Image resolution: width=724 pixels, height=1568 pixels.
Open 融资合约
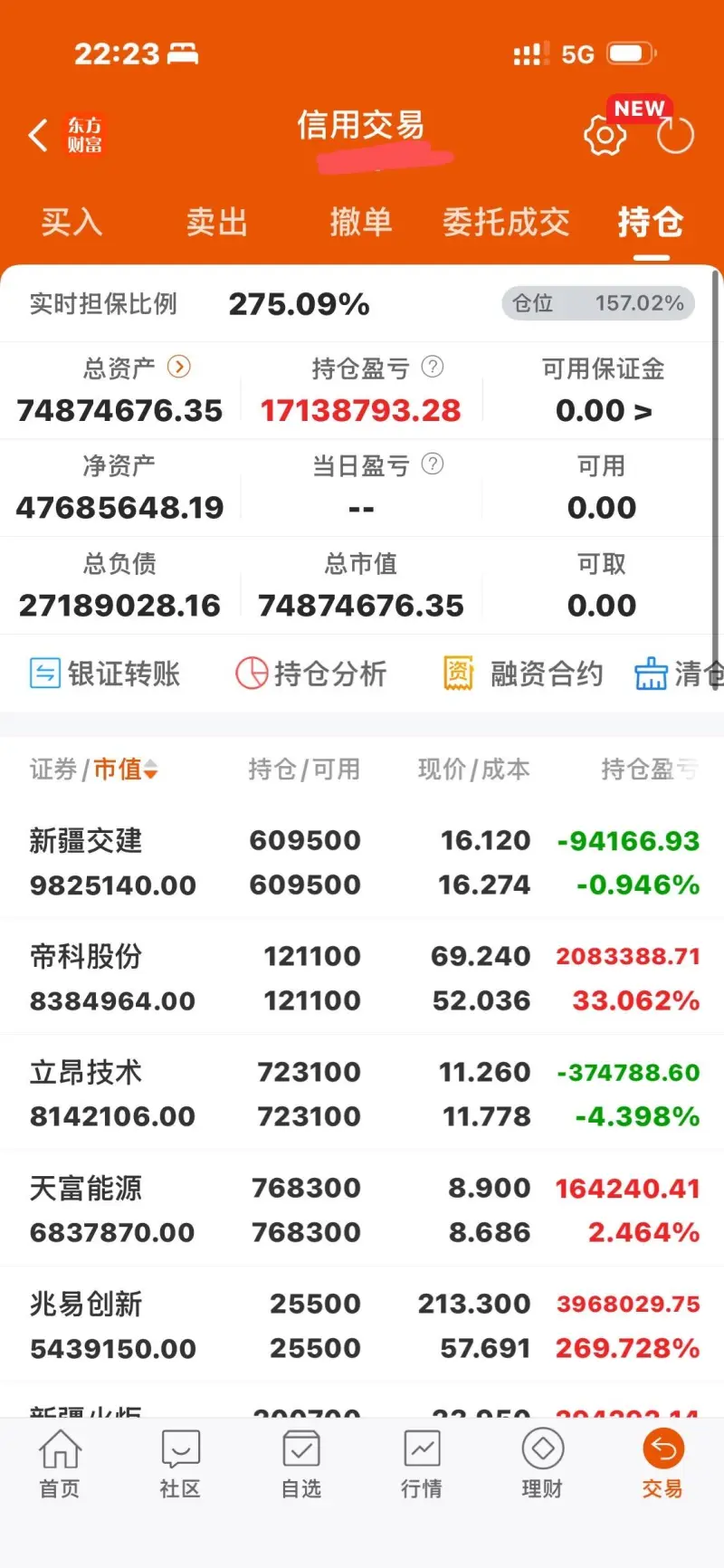(x=523, y=674)
